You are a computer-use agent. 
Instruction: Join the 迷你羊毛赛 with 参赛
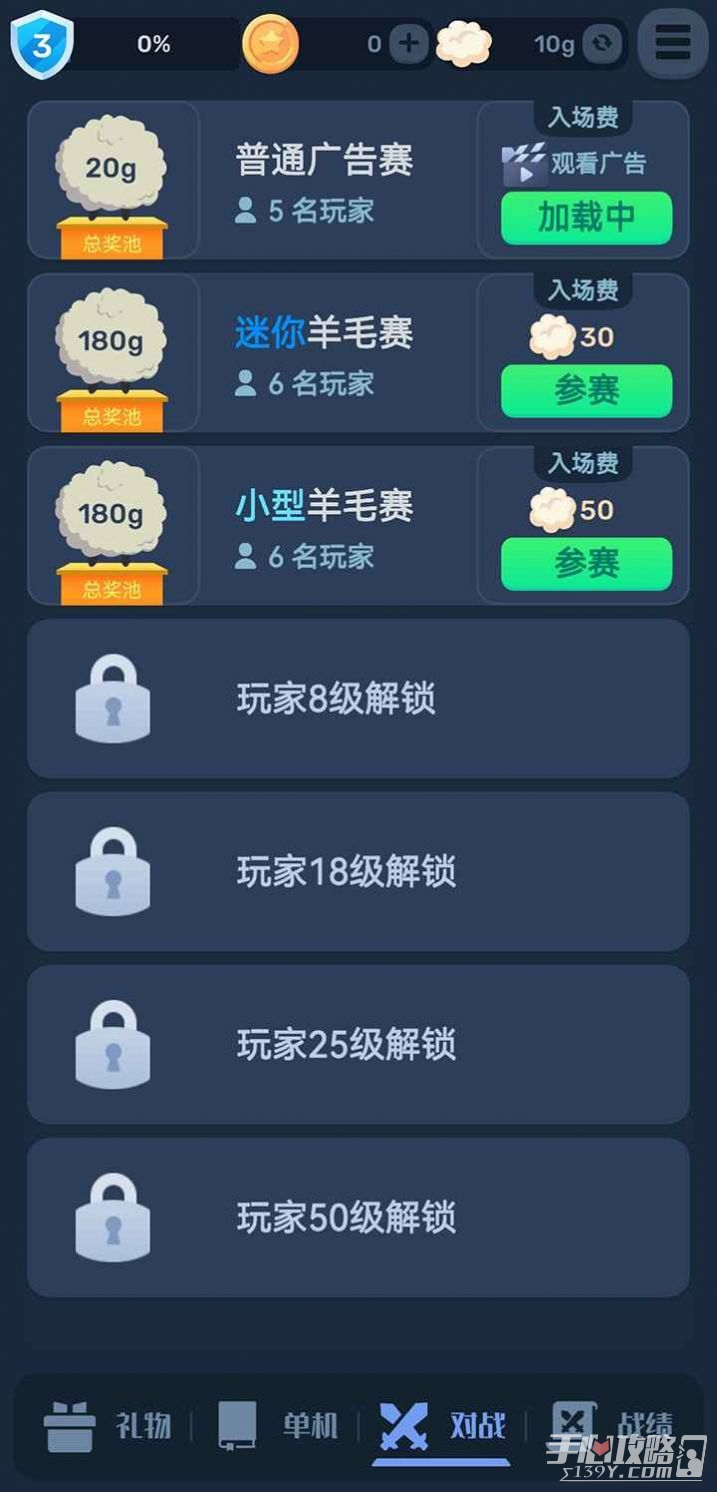(586, 391)
